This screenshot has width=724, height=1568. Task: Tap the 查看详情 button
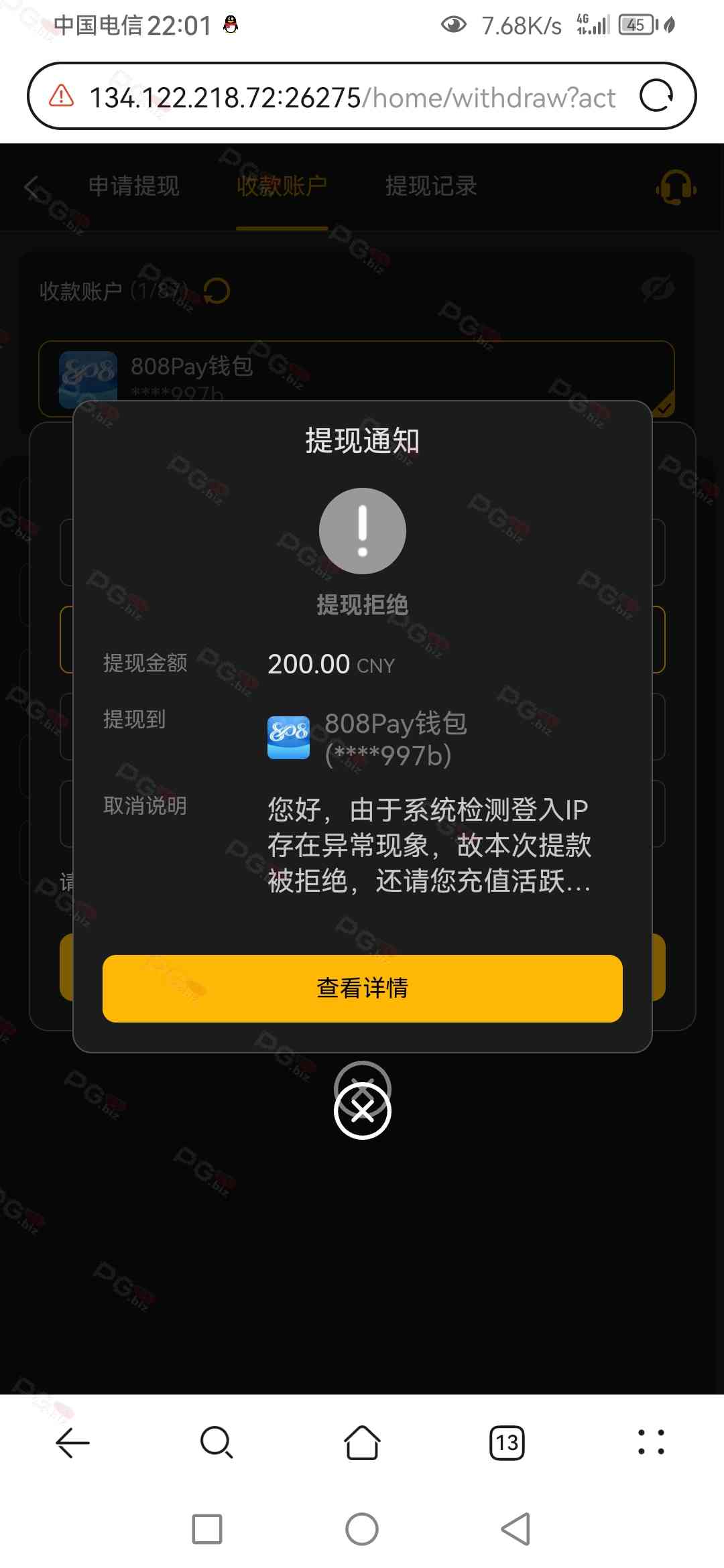362,988
